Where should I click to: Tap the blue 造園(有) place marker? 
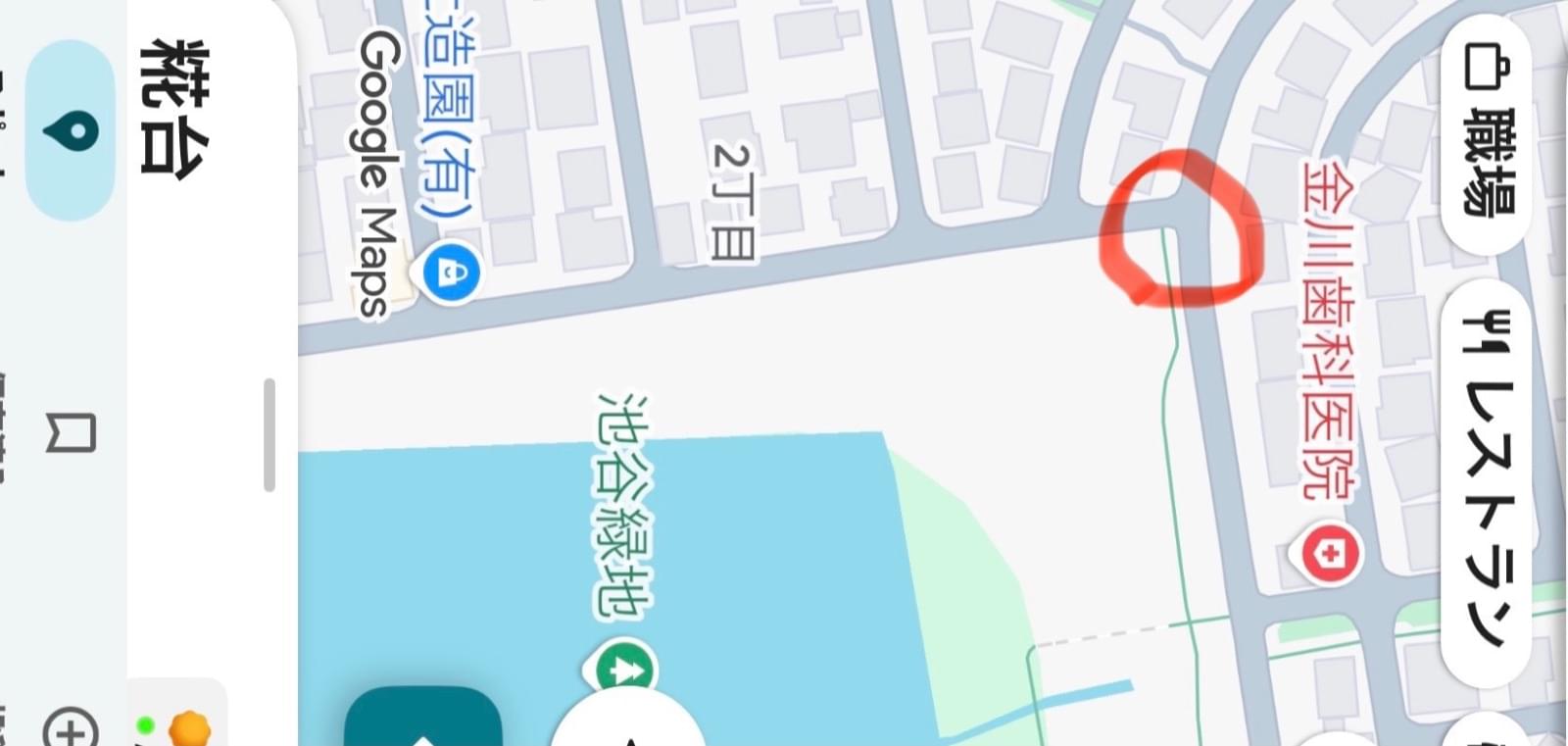(x=451, y=271)
